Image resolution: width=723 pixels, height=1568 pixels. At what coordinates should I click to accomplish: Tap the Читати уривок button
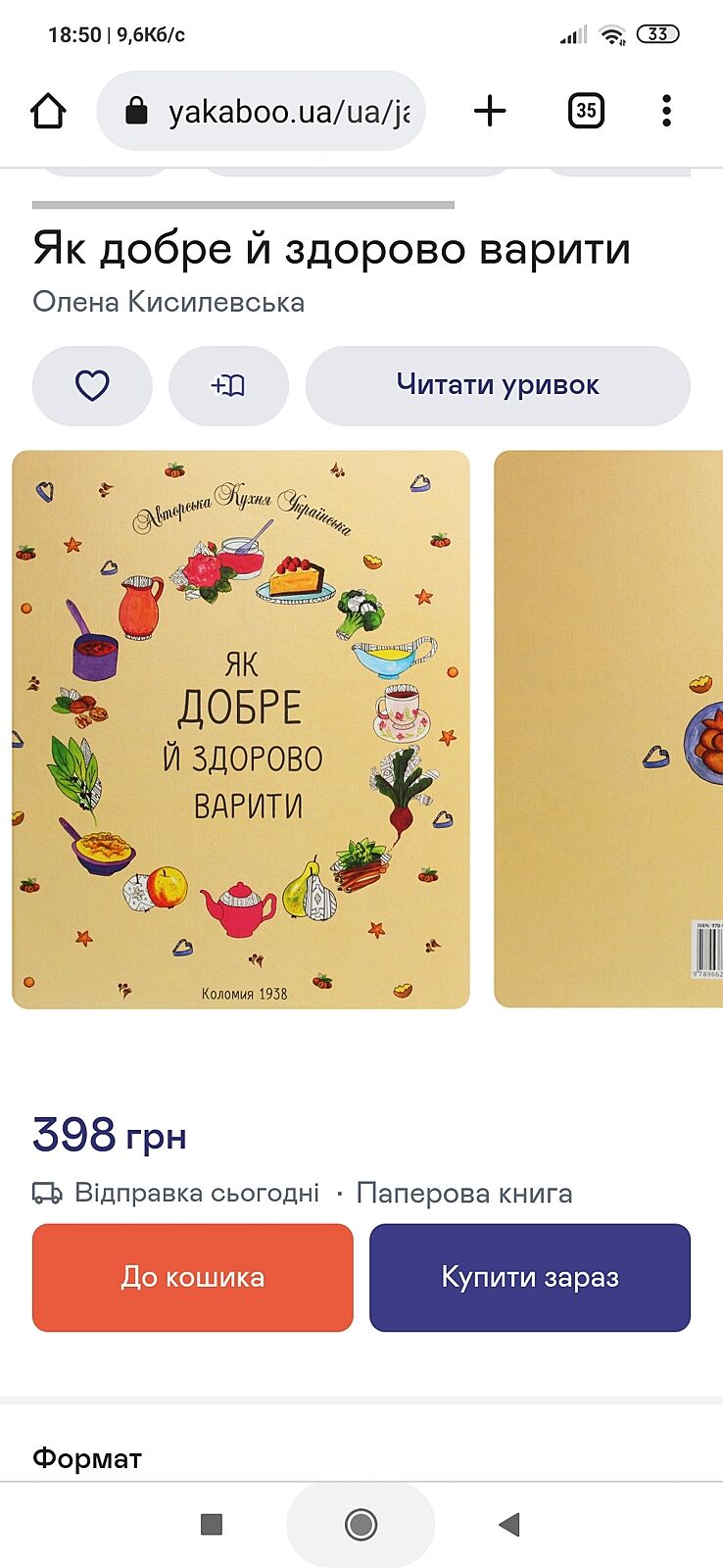click(x=498, y=385)
